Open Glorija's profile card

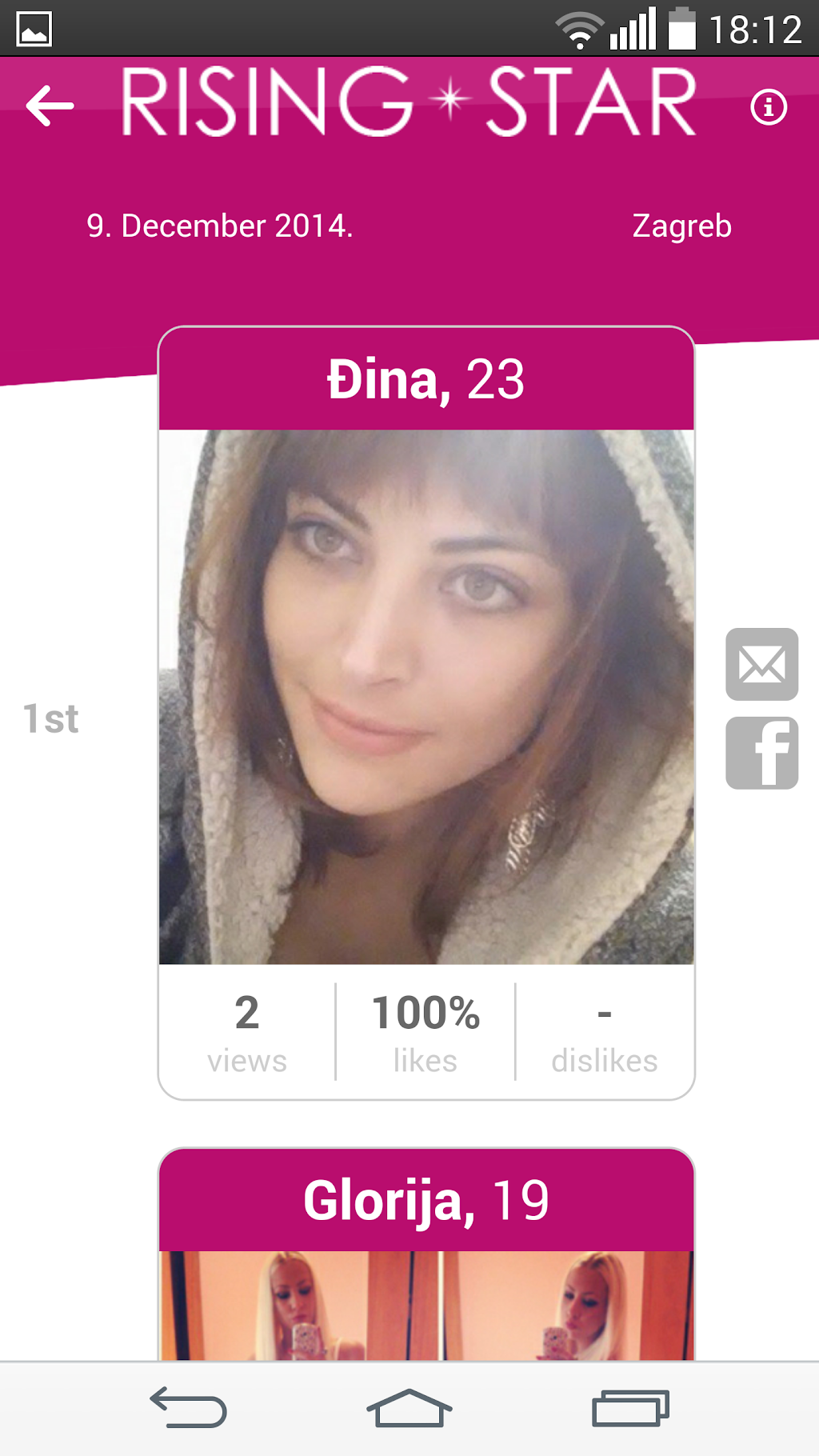[x=426, y=1256]
